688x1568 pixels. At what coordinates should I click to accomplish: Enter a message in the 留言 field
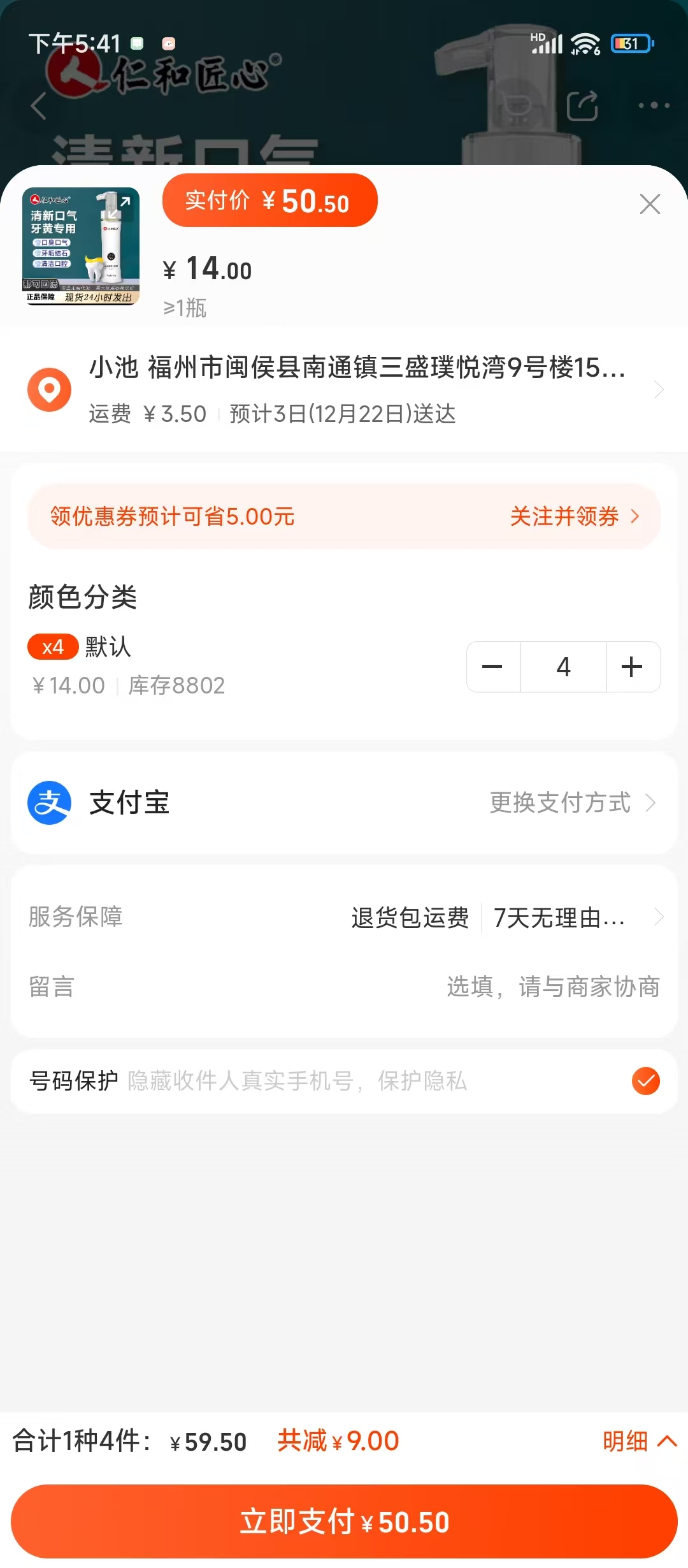coord(552,987)
